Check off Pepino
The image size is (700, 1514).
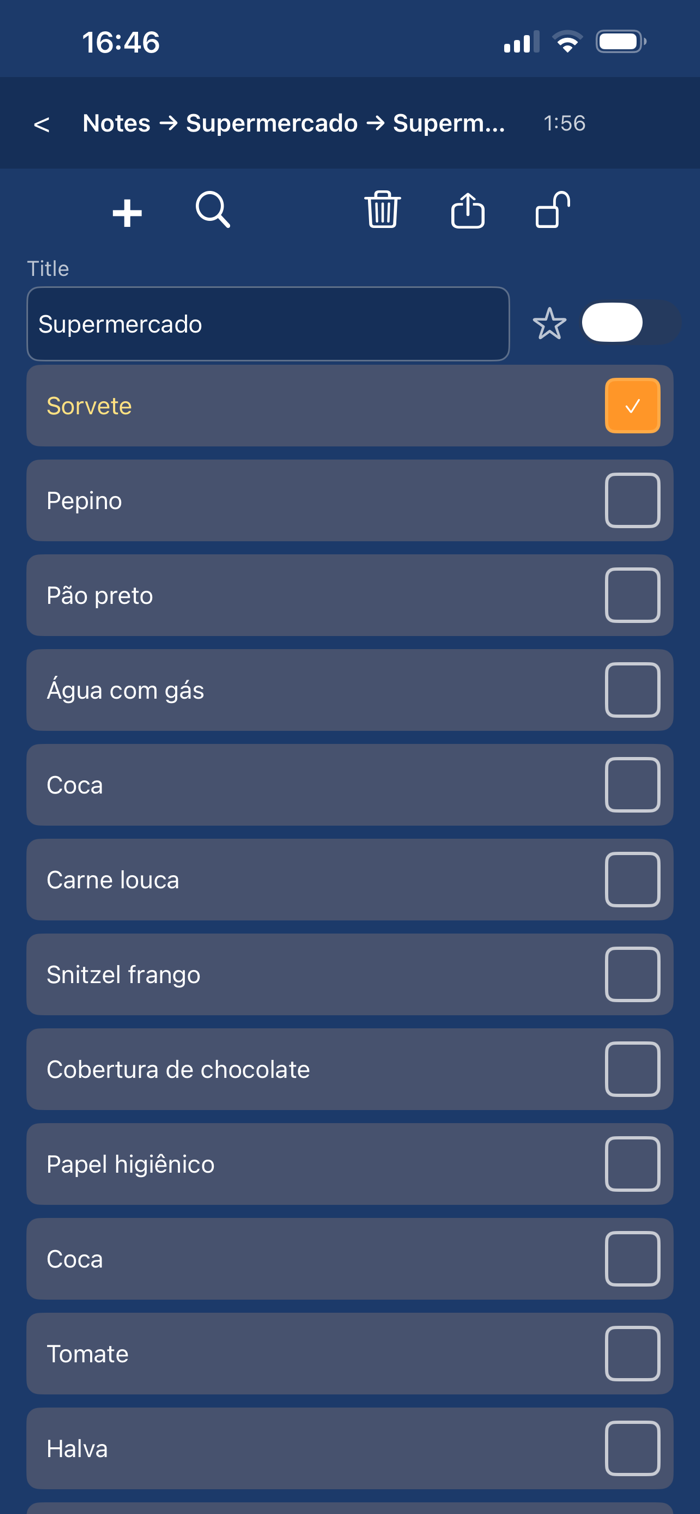pyautogui.click(x=632, y=501)
